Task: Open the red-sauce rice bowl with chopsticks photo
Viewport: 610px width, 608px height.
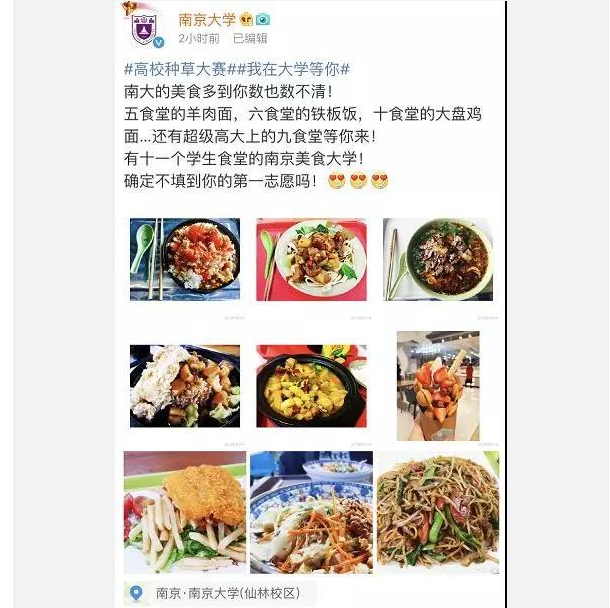Action: point(185,259)
